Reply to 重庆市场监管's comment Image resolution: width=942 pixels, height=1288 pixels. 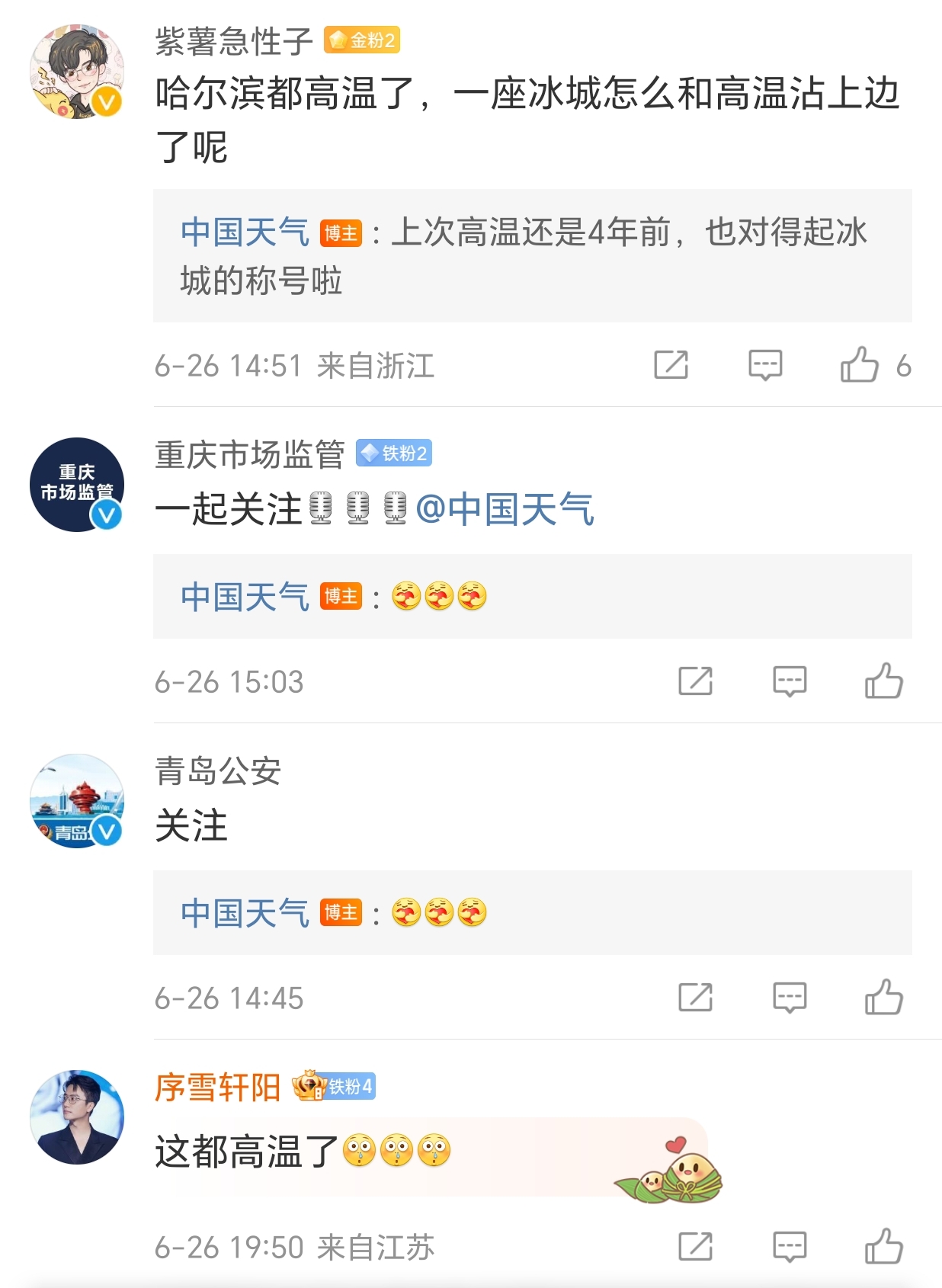point(790,681)
